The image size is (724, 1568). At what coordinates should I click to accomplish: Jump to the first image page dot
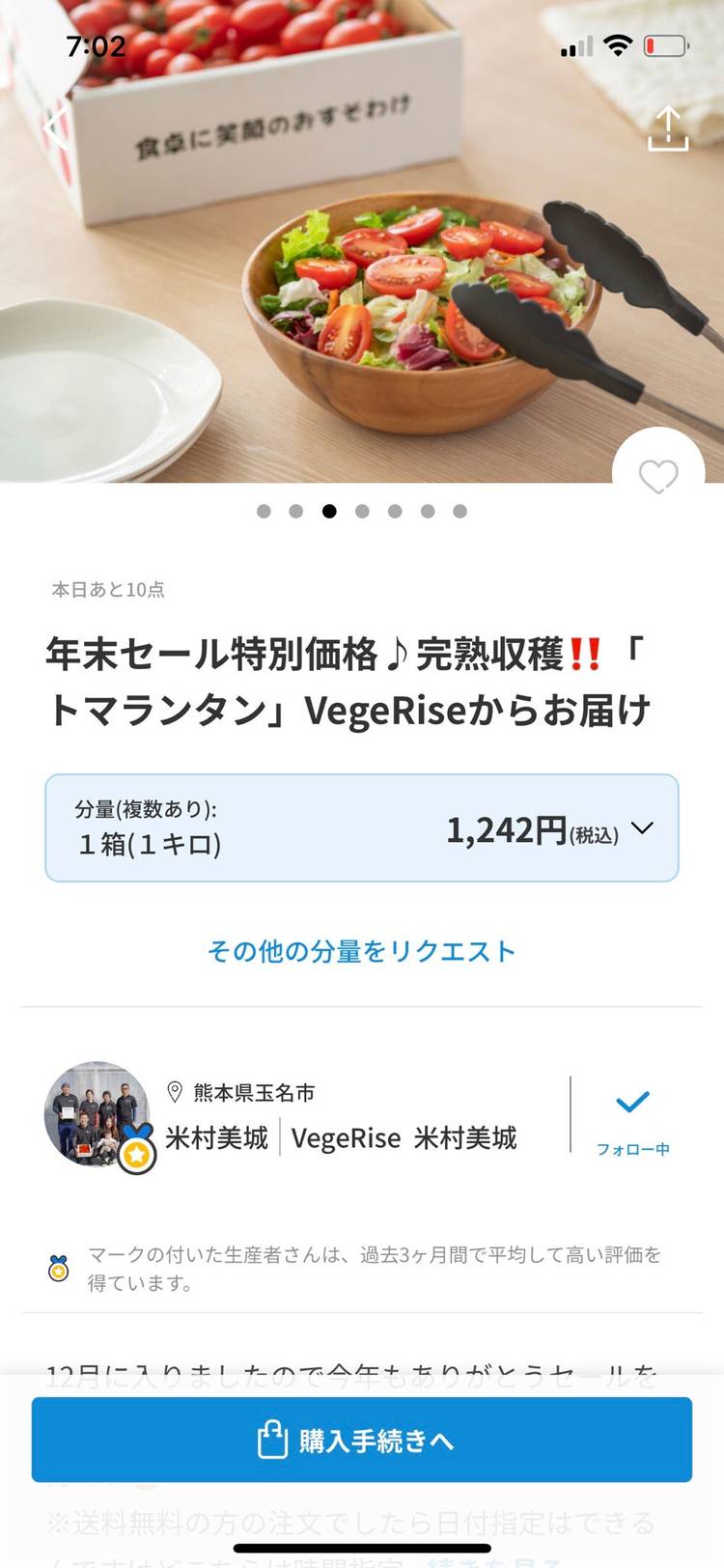tap(264, 511)
